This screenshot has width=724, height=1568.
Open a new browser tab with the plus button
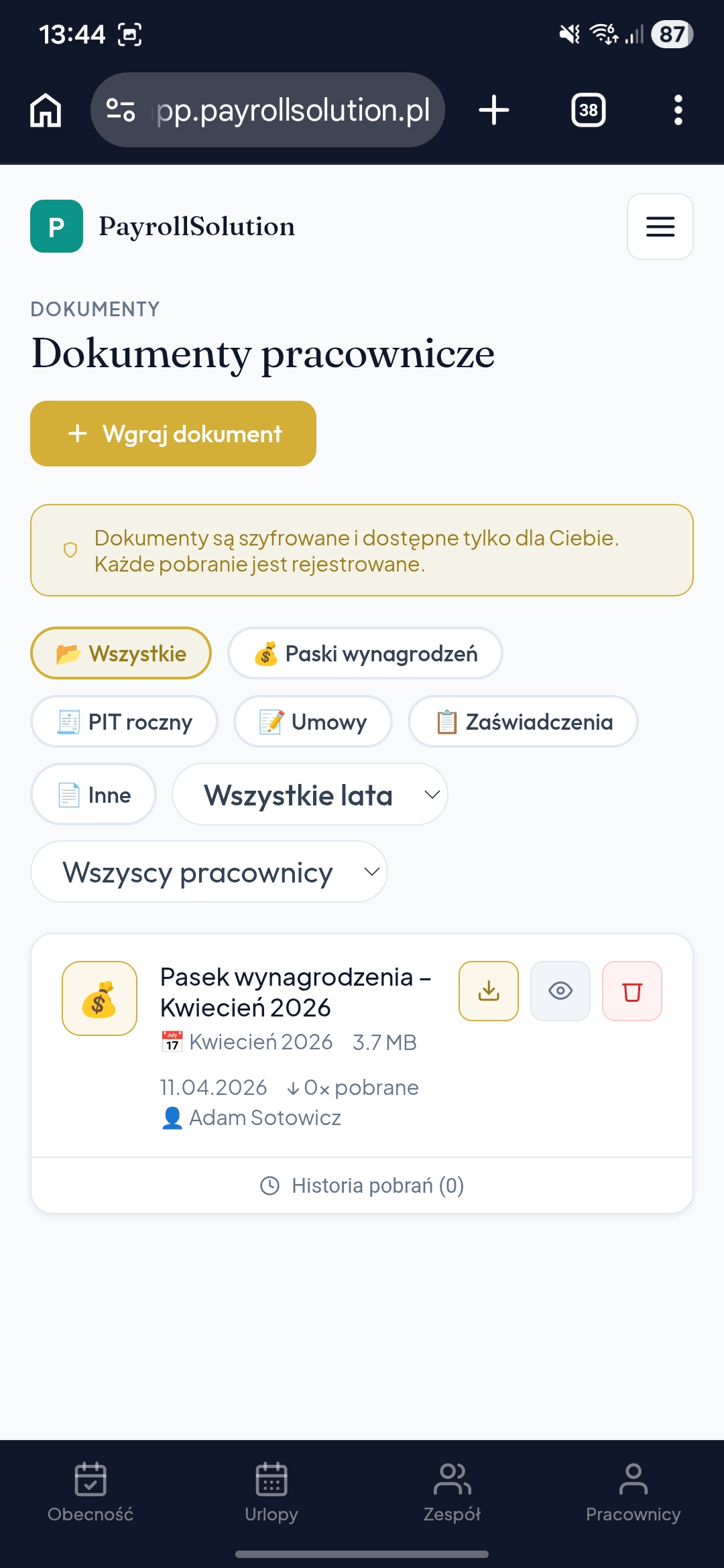tap(494, 110)
